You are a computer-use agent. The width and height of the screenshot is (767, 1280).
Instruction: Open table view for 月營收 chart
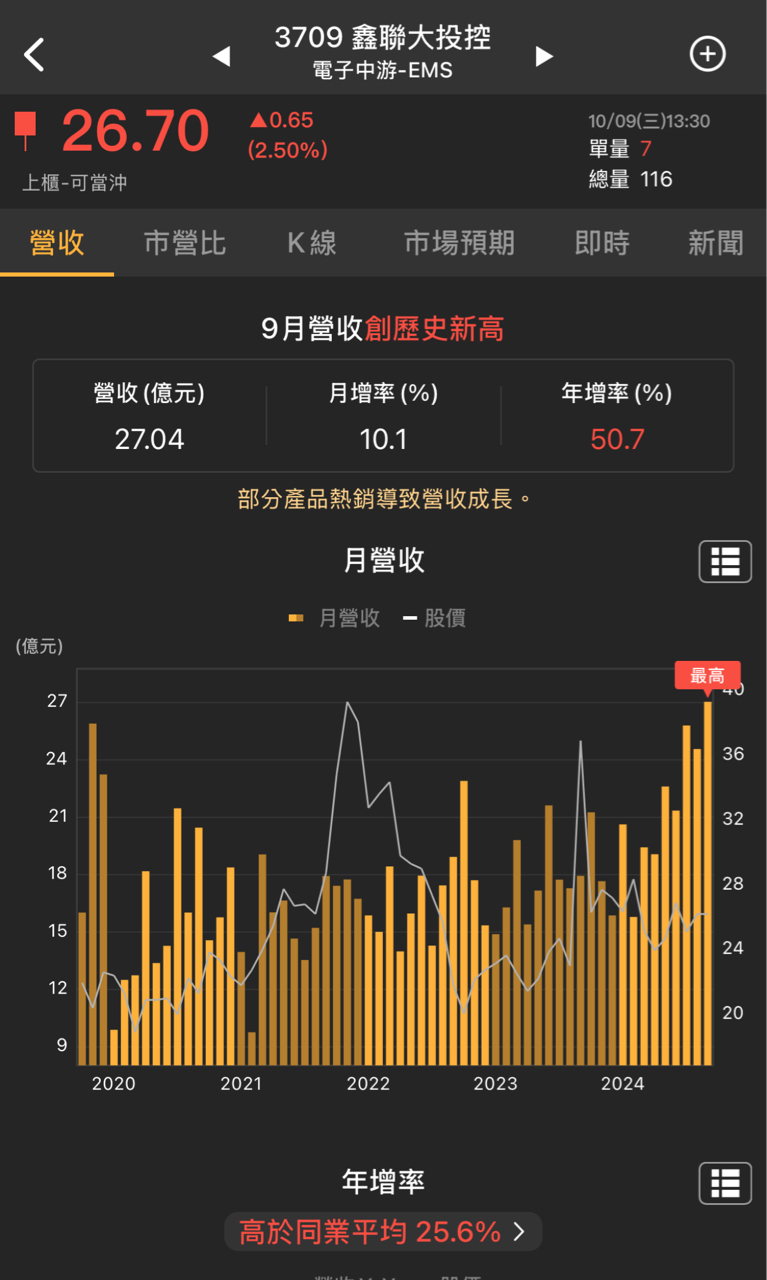[x=724, y=562]
